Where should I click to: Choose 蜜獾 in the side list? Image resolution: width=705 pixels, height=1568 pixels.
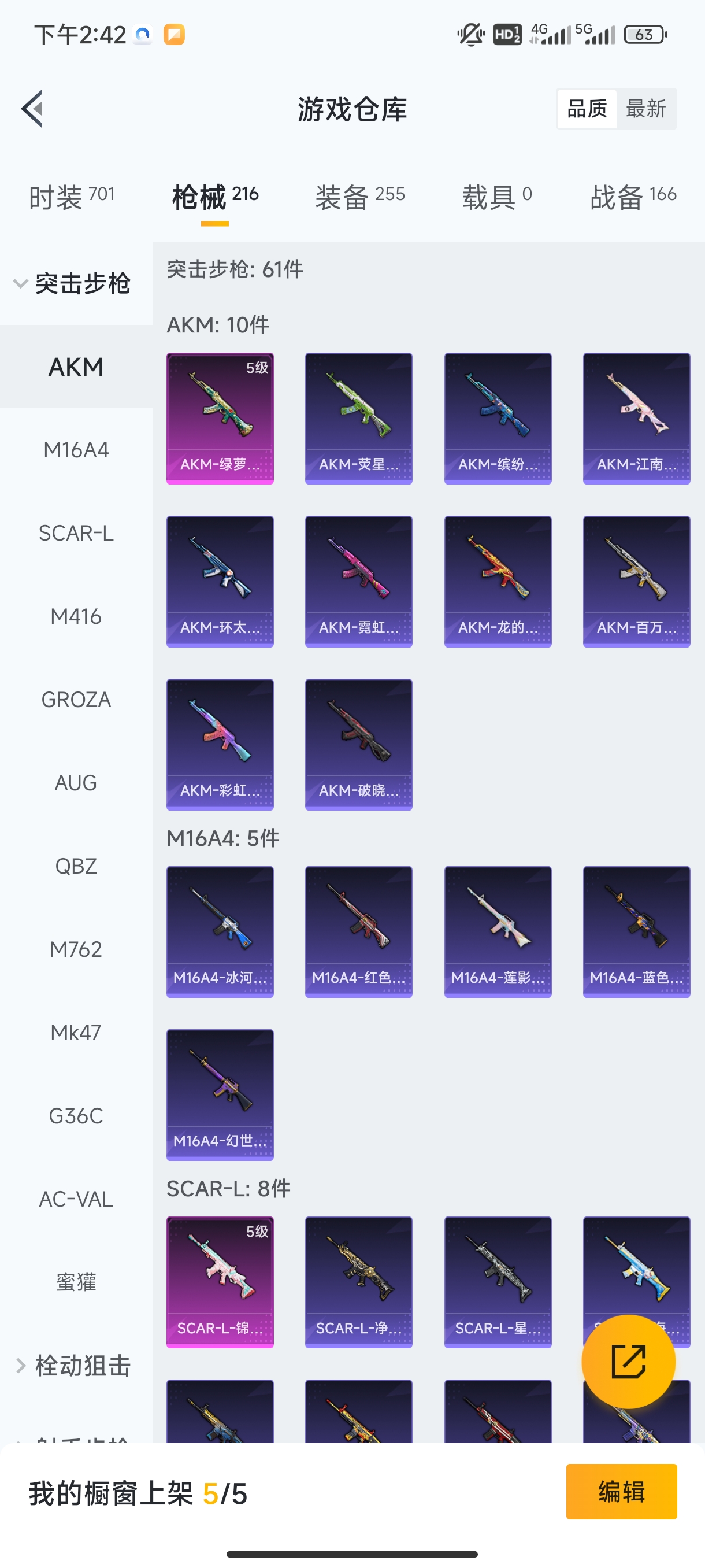[76, 1282]
